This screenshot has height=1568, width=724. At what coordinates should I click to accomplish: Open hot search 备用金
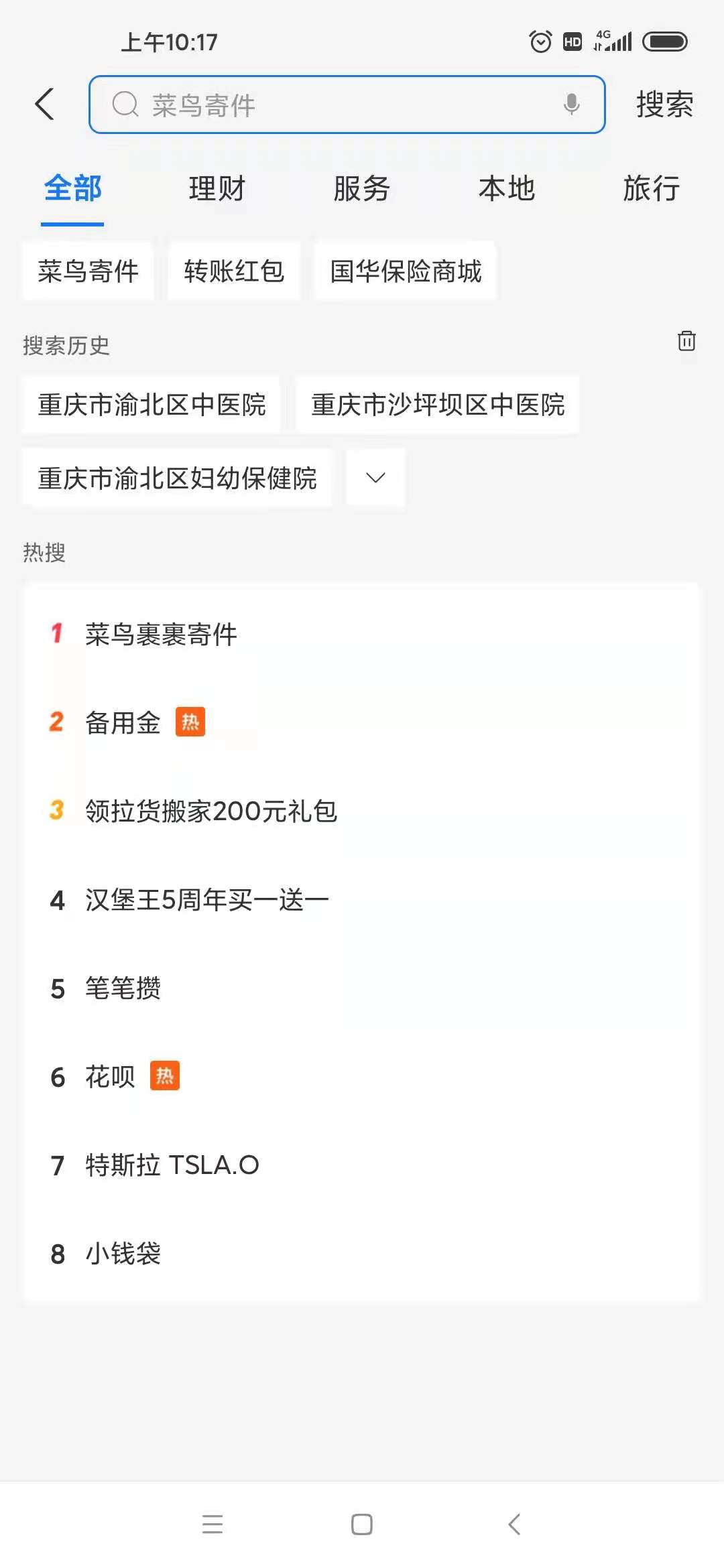362,722
